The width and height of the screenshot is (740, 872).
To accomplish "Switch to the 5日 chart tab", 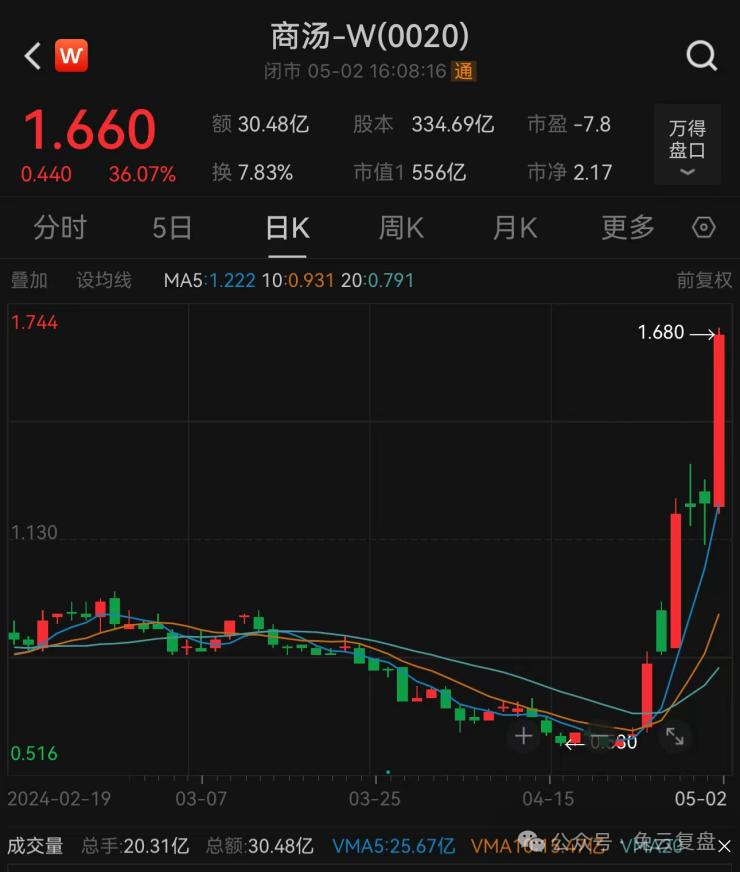I will (172, 228).
